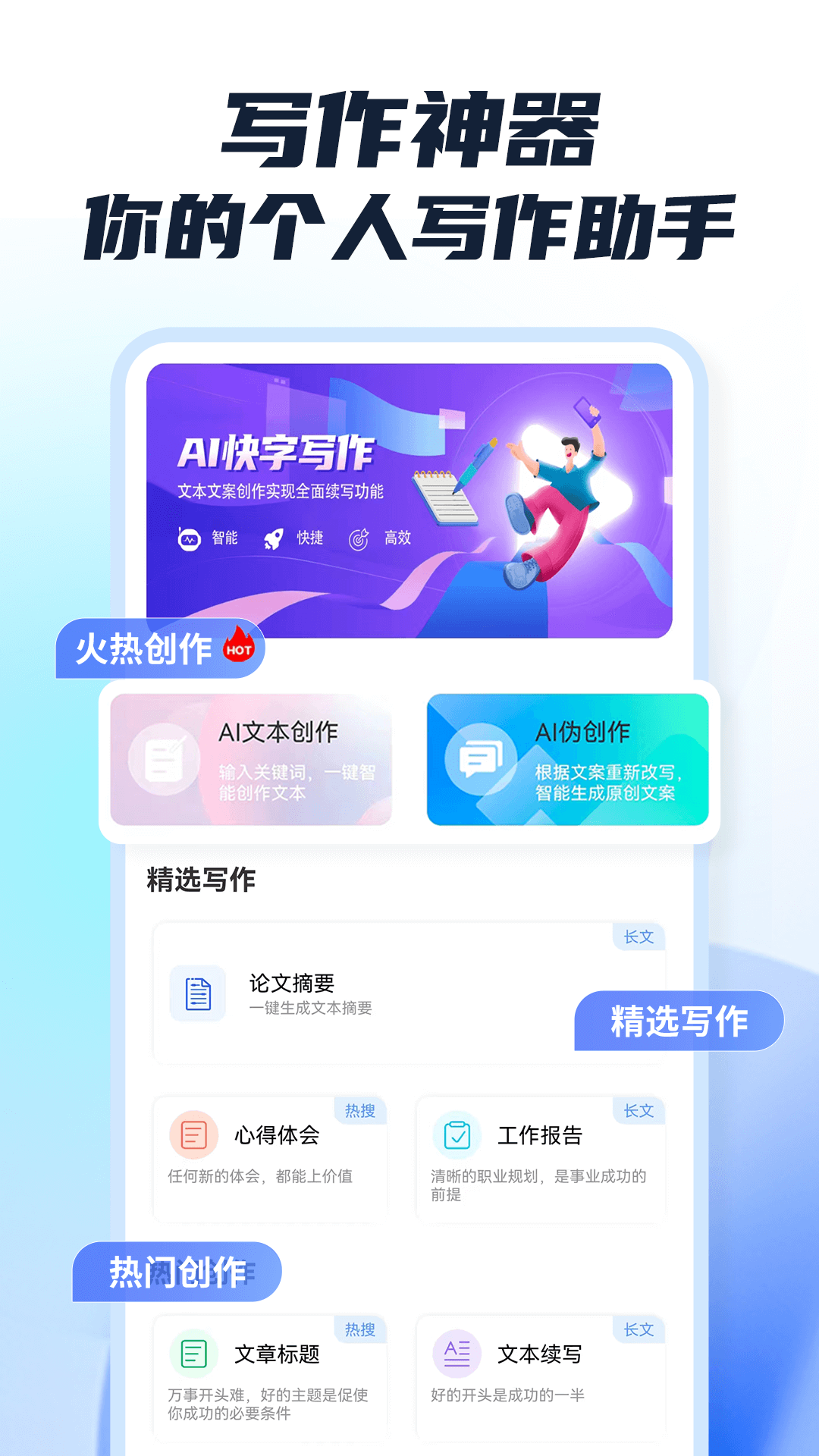819x1456 pixels.
Task: Select the 工作报告 clipboard check icon
Action: 456,1135
